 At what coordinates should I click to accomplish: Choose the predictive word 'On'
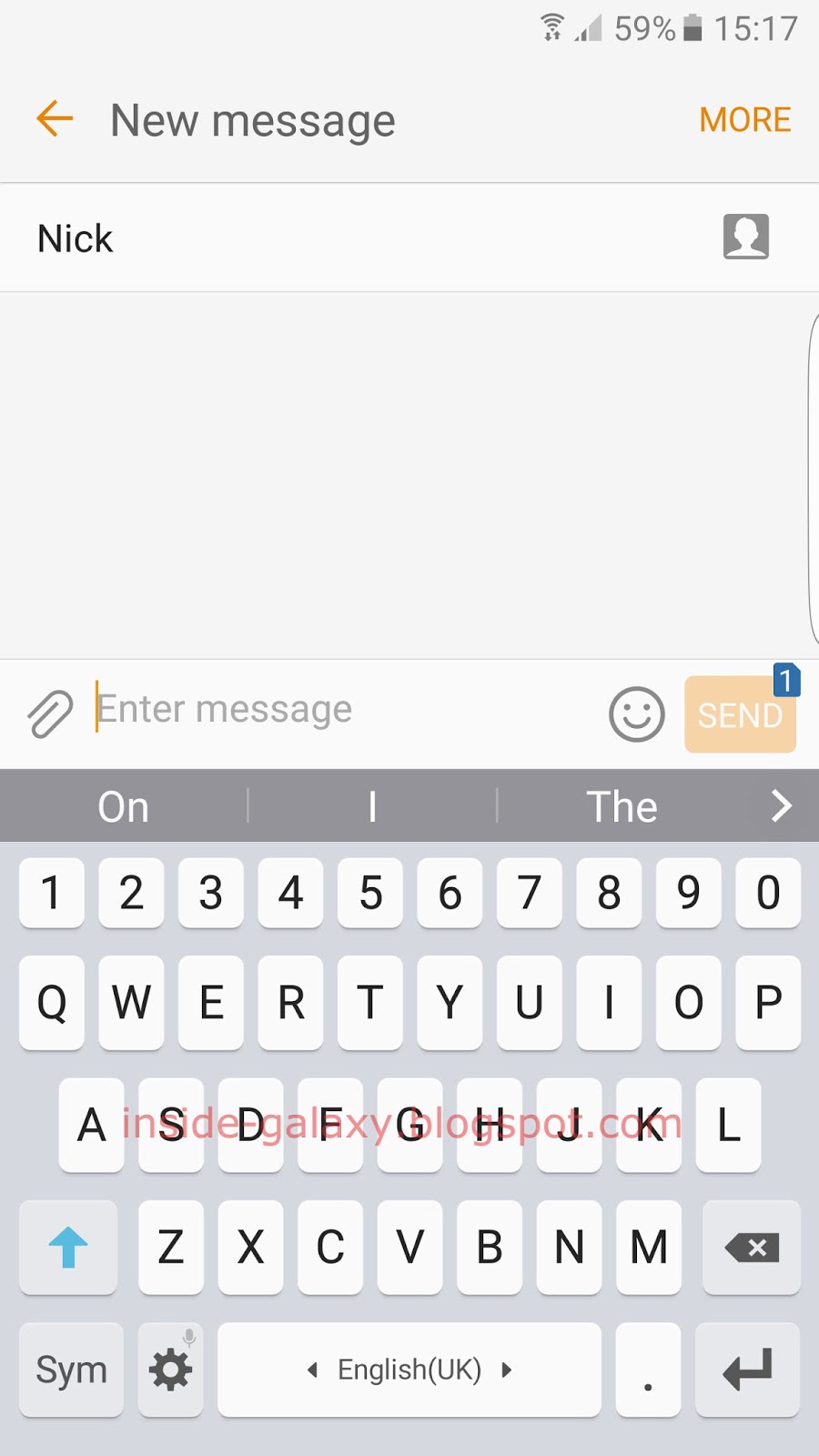[x=123, y=805]
